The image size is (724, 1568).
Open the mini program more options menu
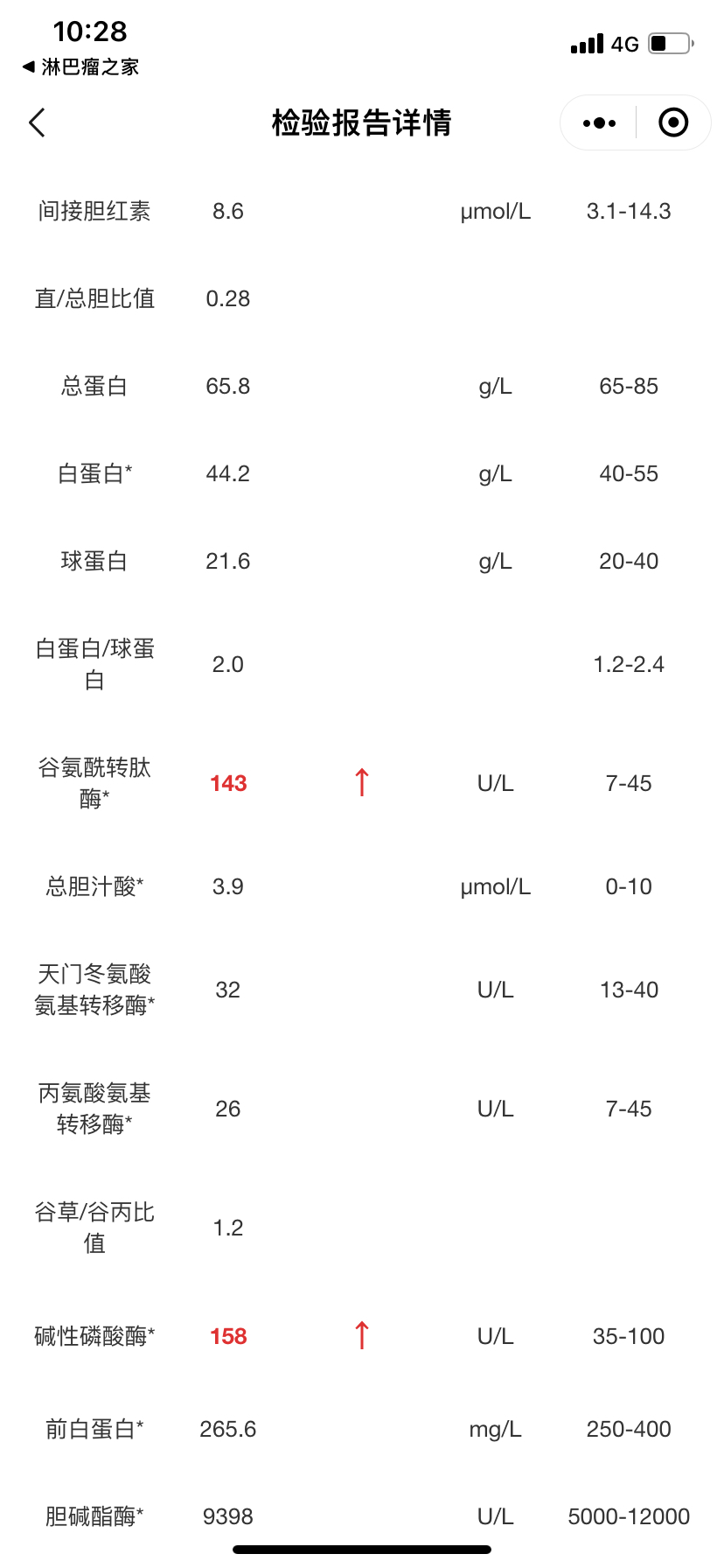[x=599, y=123]
